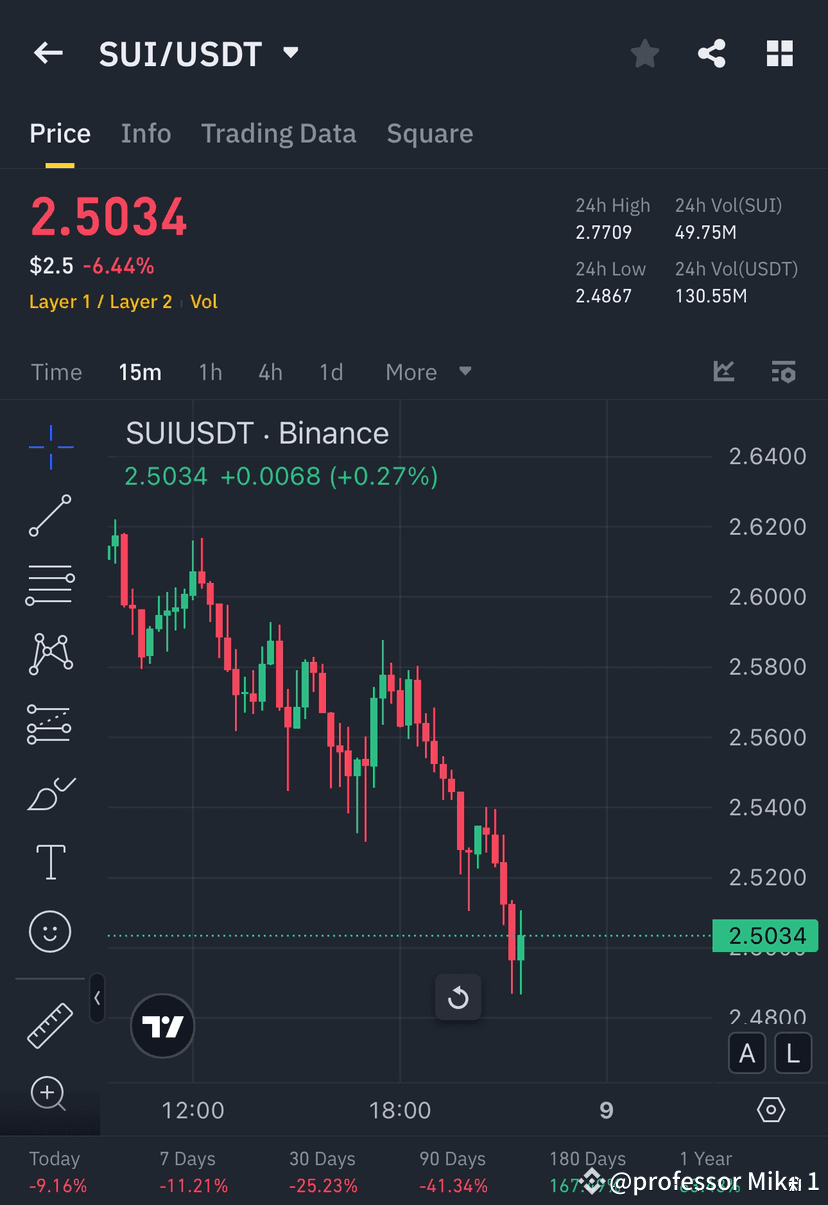
Task: Select the trend line drawing tool
Action: coord(49,516)
